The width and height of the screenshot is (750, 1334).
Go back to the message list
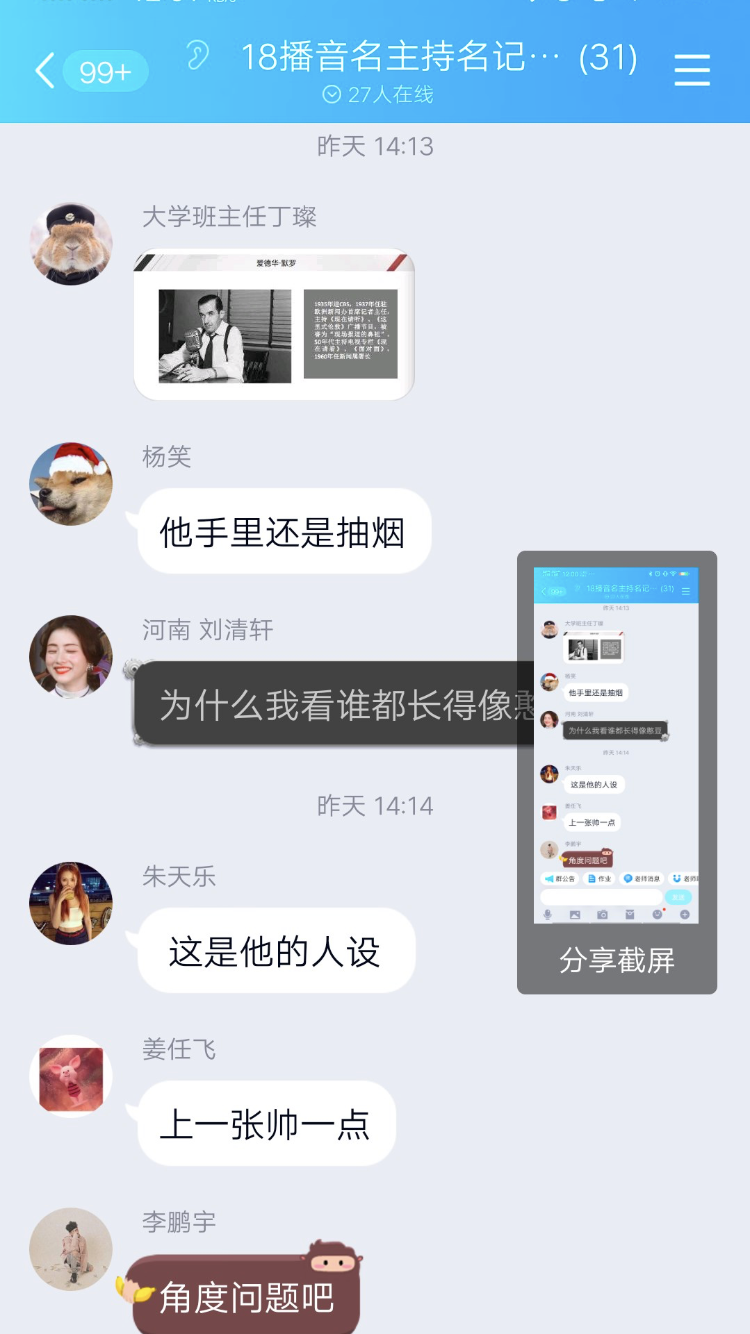[45, 70]
